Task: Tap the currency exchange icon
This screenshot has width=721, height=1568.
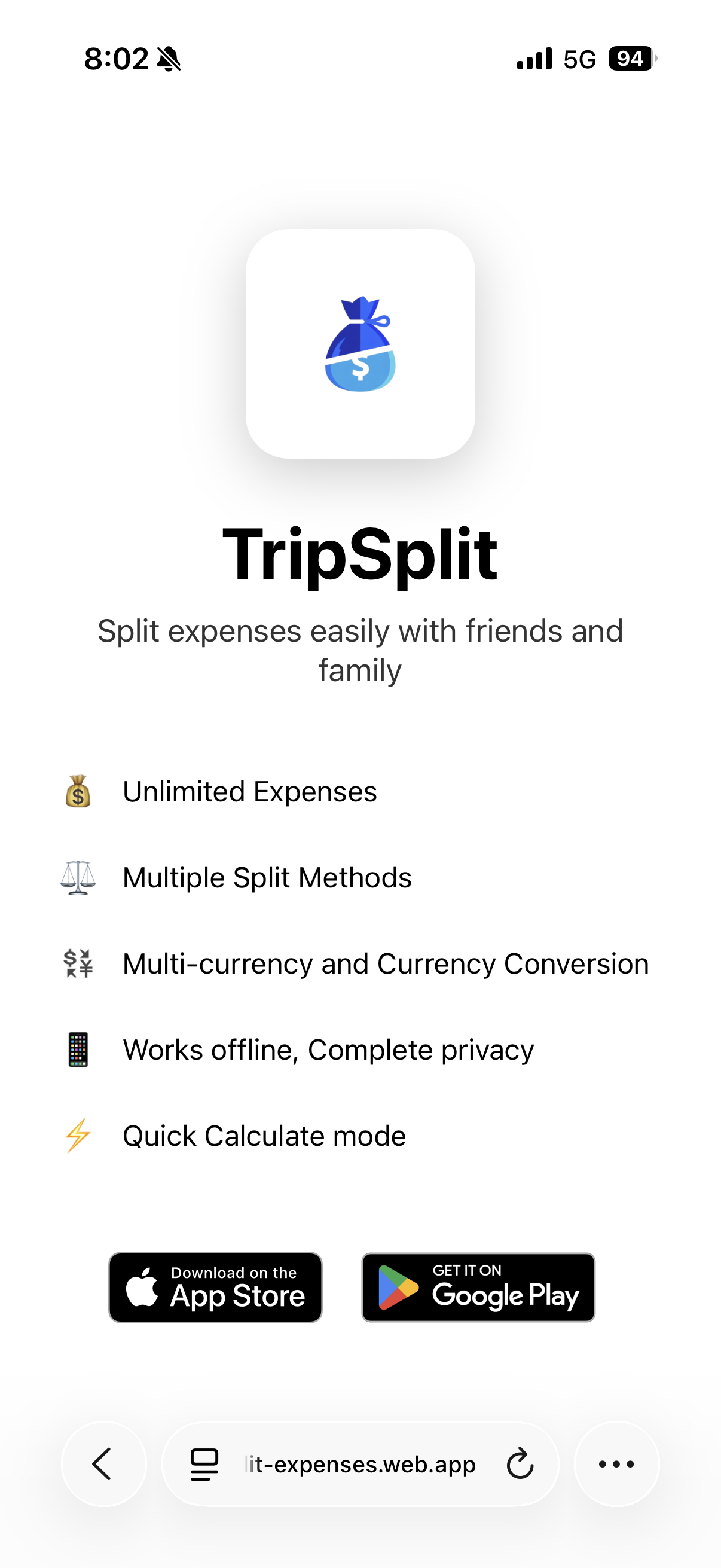Action: point(78,963)
